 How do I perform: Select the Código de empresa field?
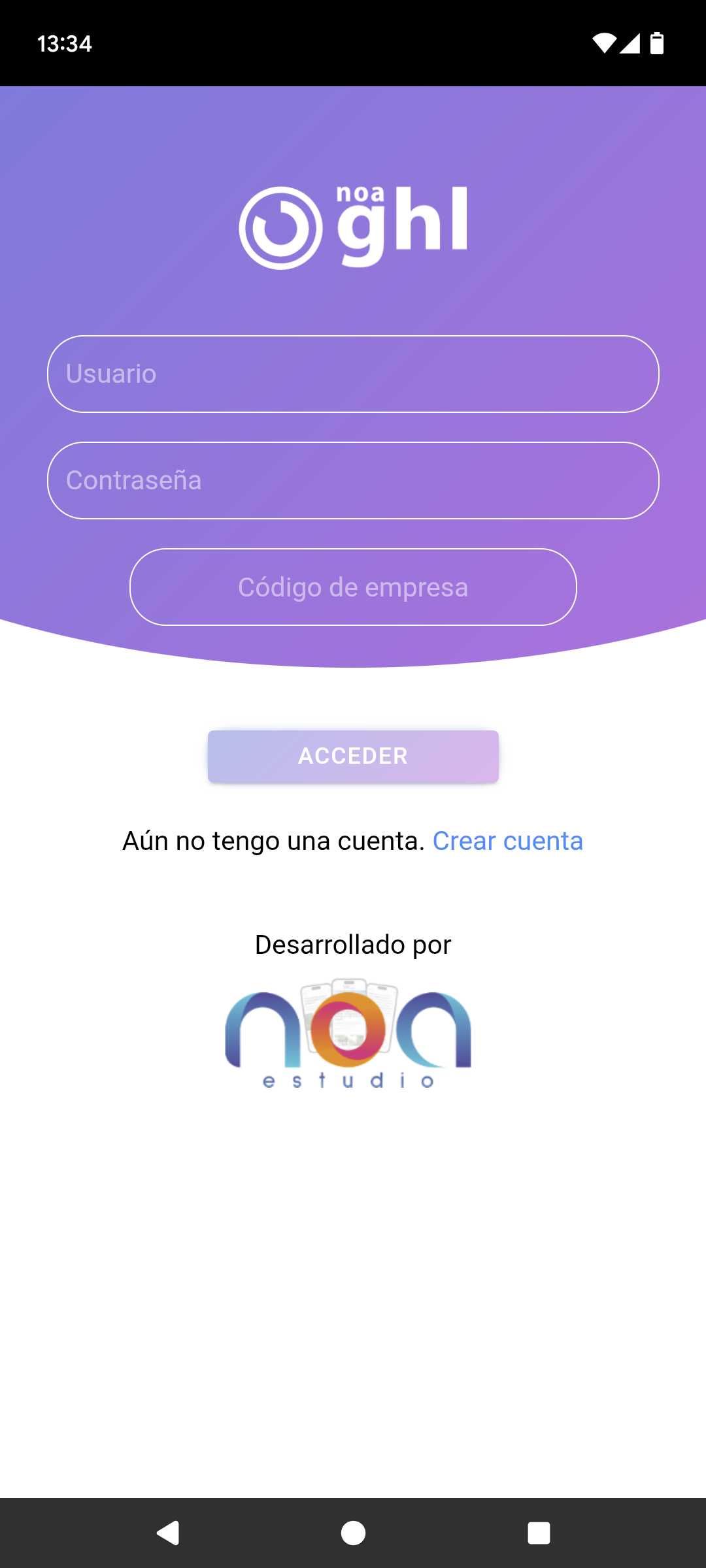353,587
